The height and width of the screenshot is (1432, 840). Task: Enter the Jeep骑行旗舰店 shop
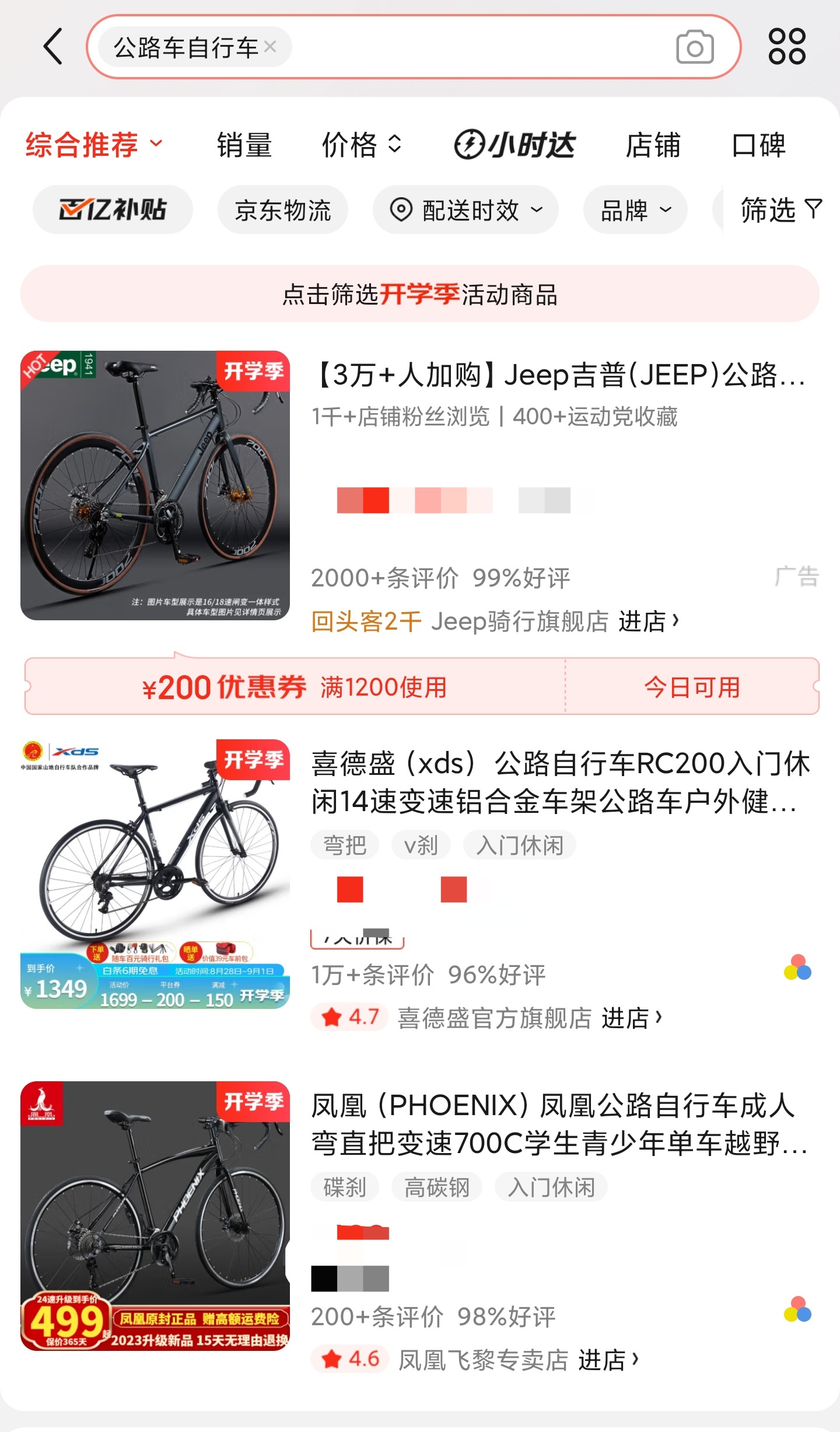click(555, 621)
